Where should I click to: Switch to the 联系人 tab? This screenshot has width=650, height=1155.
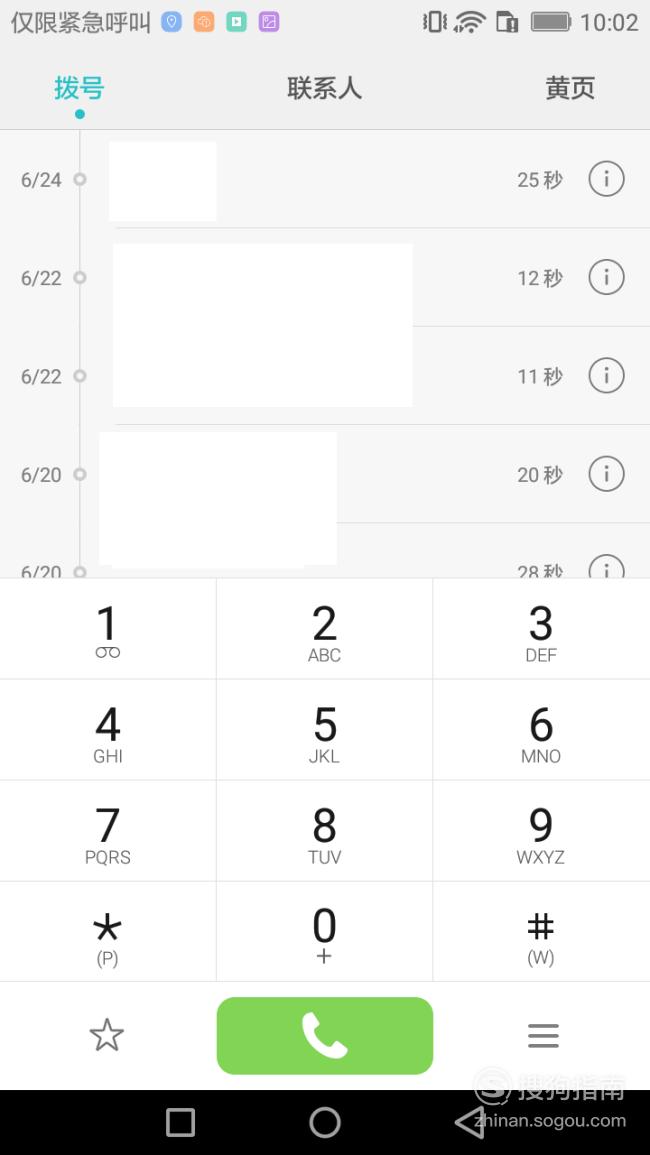[324, 88]
